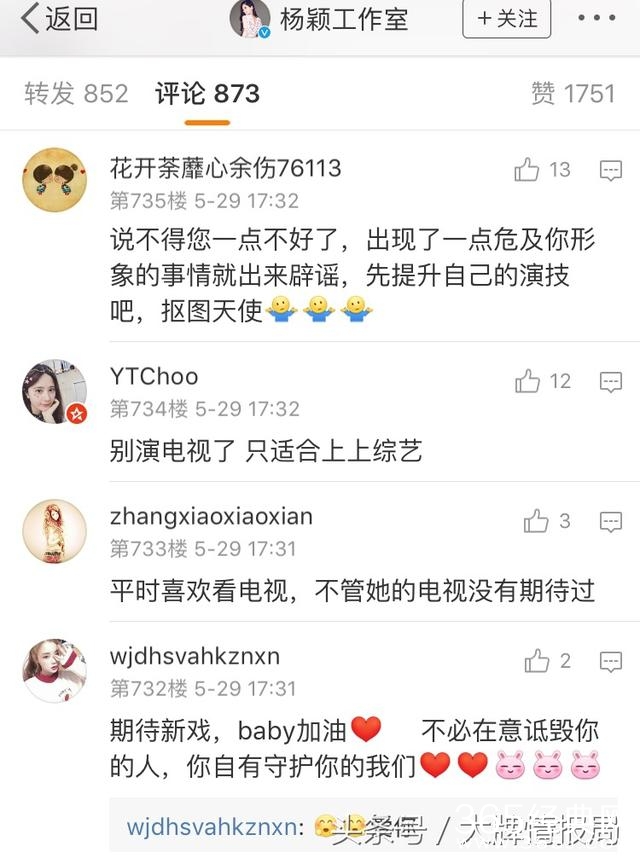Reply to 花开荼蘼心余伤76113's comment

coord(610,171)
